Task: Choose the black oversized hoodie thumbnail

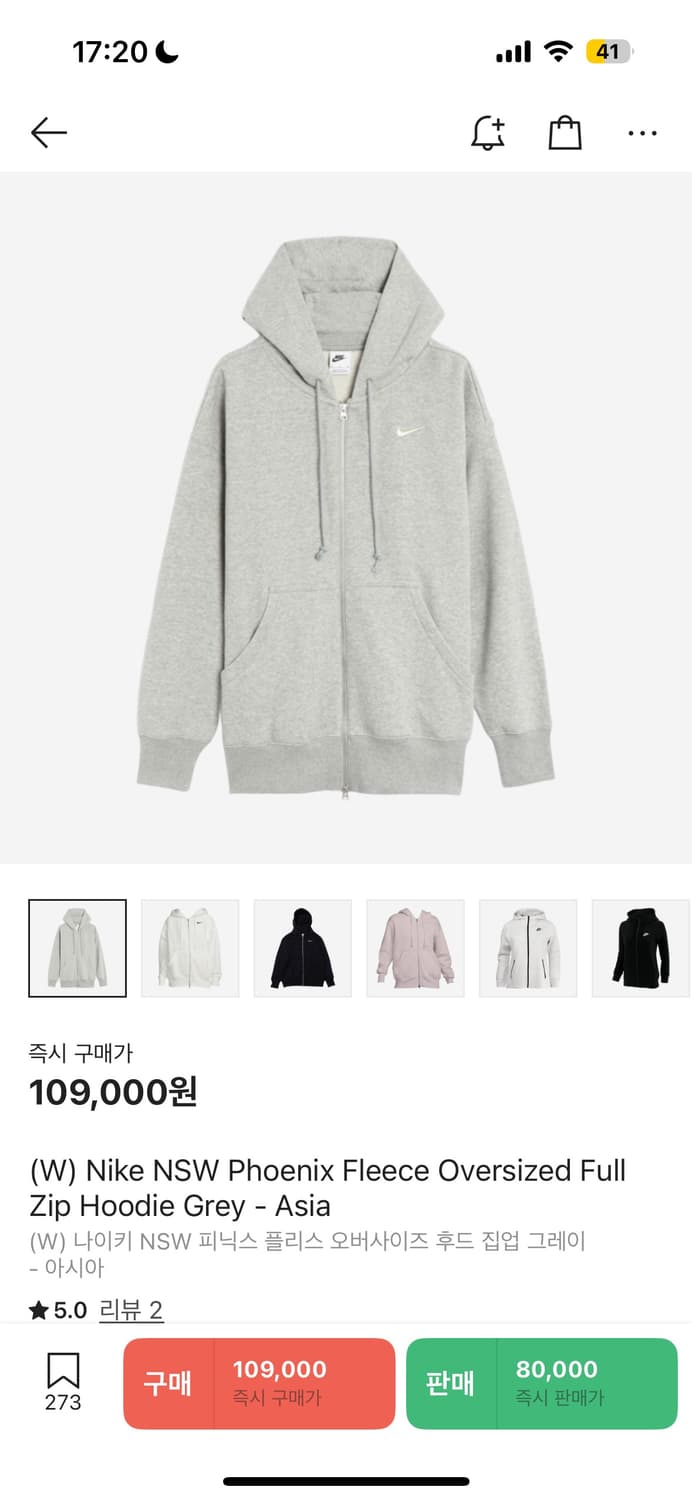Action: 302,948
